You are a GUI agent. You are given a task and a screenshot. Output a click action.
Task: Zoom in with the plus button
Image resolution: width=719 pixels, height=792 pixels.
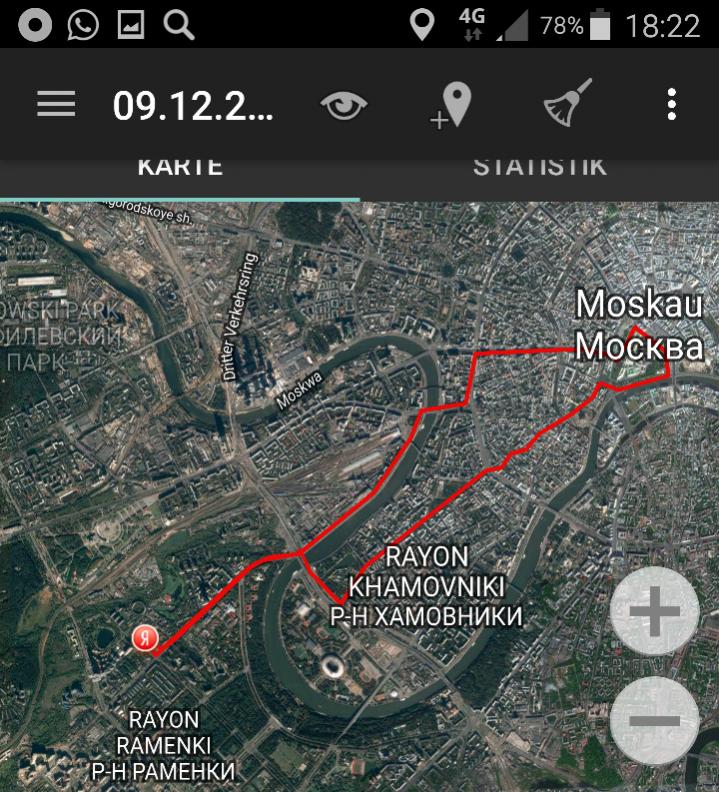pyautogui.click(x=654, y=612)
